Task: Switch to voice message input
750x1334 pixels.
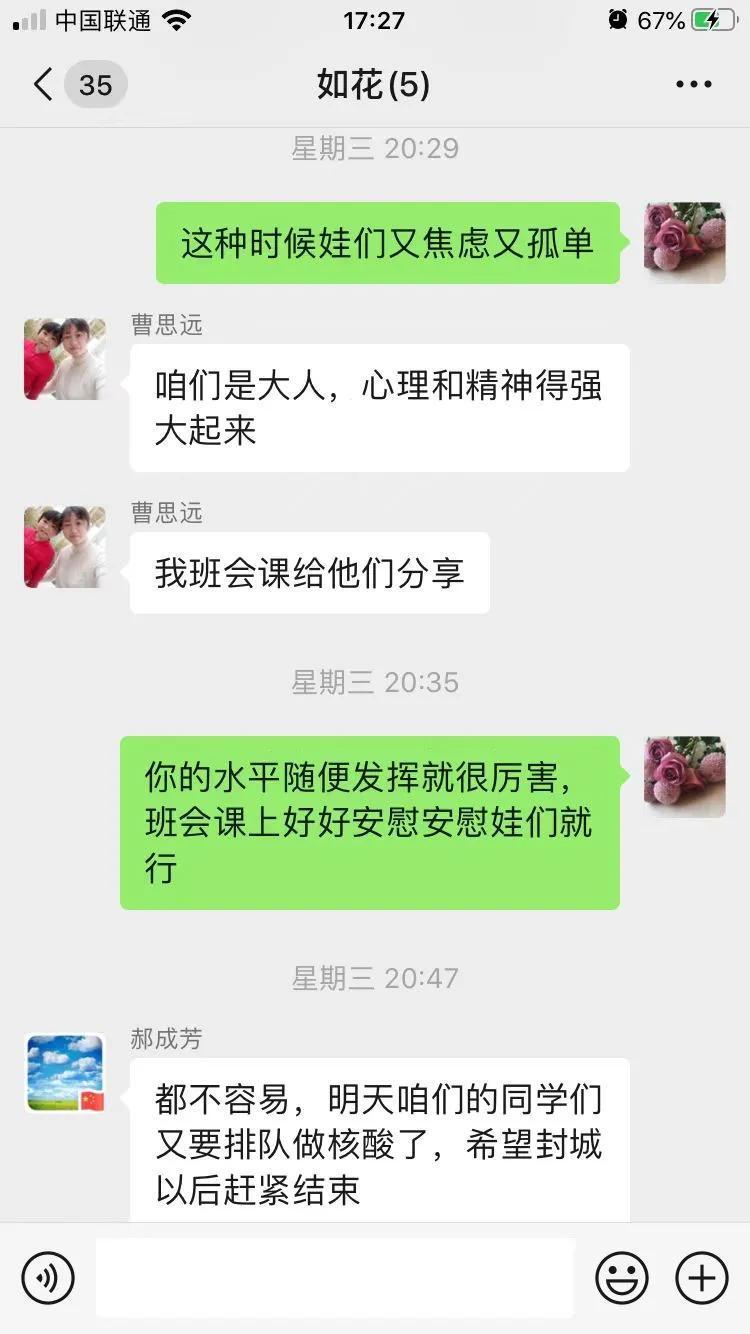Action: [48, 1277]
